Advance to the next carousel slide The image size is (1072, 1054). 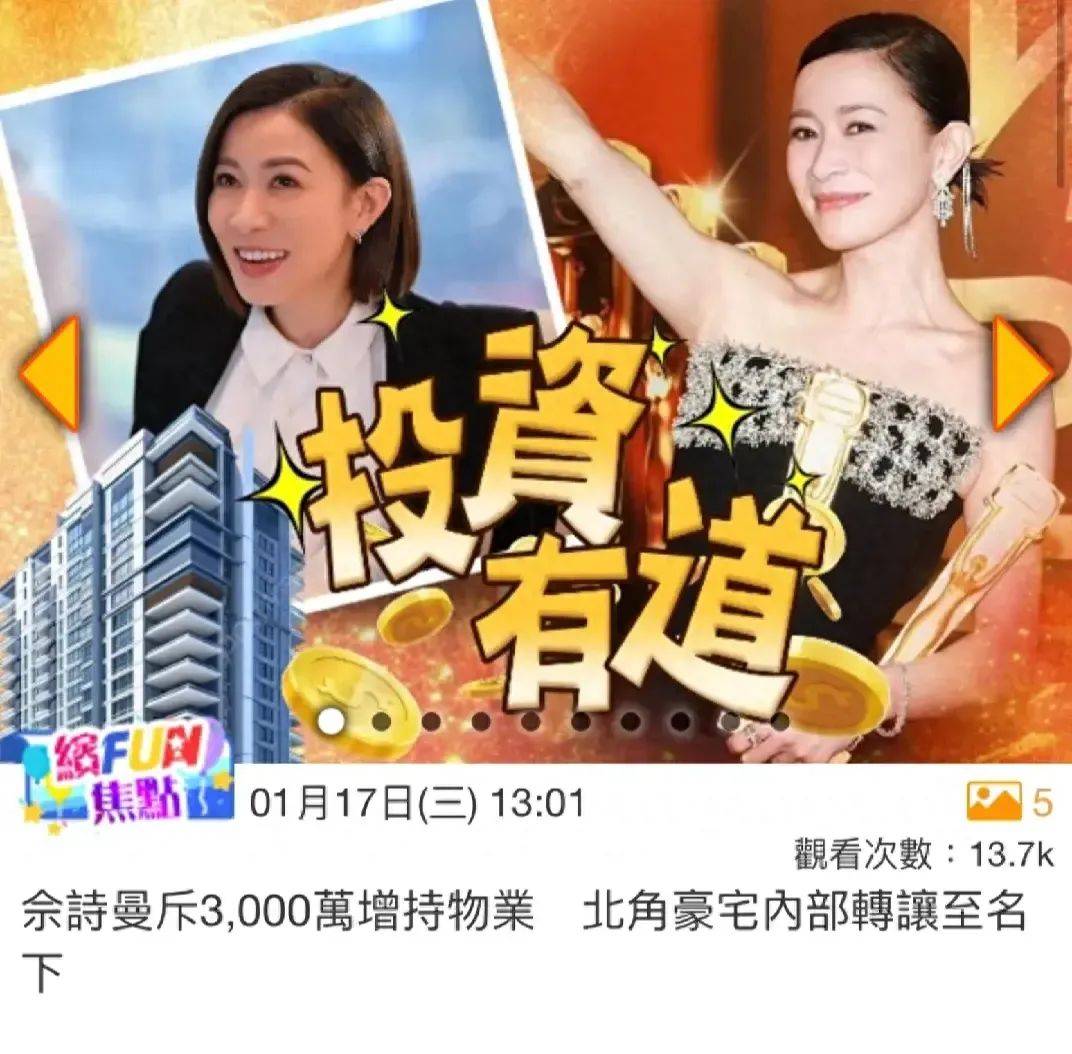(x=1021, y=372)
